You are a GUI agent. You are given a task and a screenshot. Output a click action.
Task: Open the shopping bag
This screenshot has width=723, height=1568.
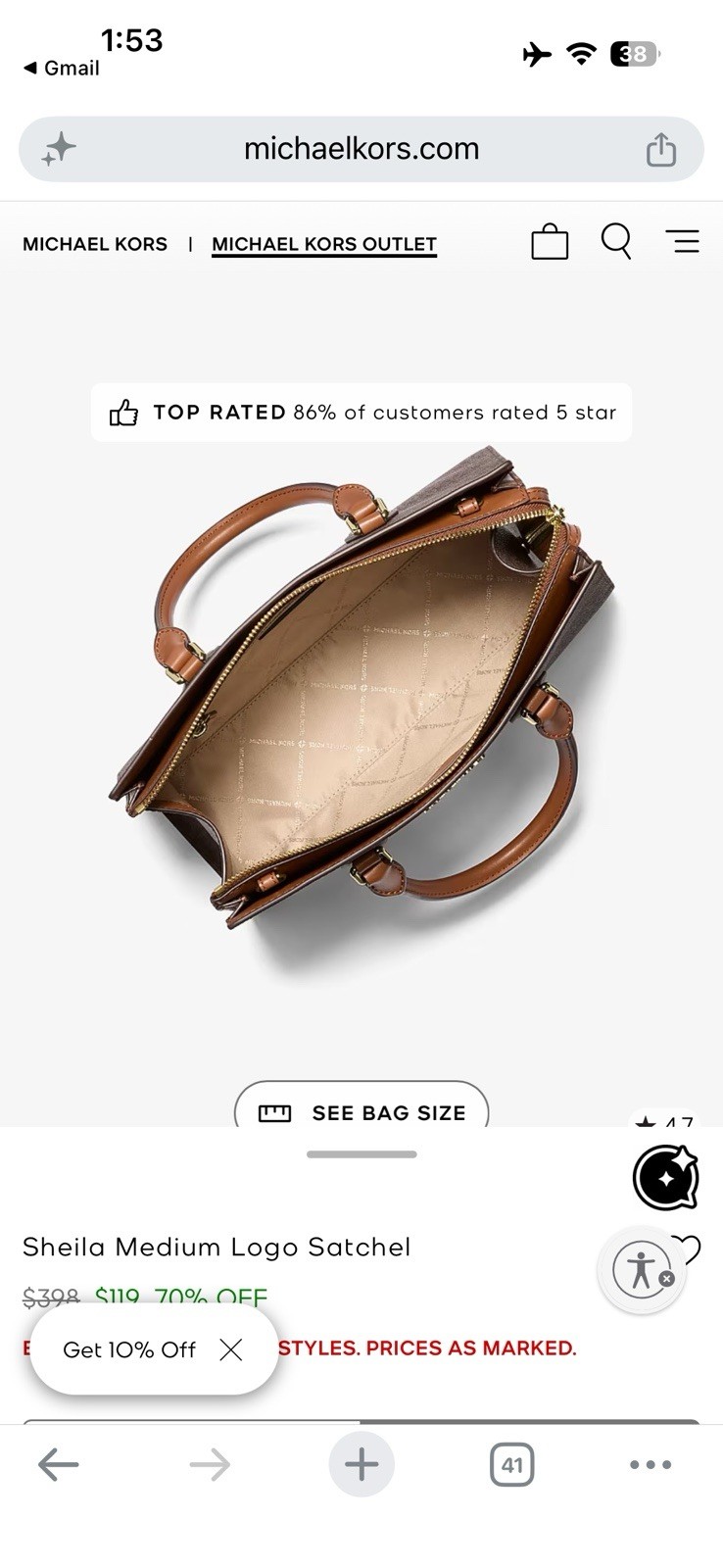[550, 241]
